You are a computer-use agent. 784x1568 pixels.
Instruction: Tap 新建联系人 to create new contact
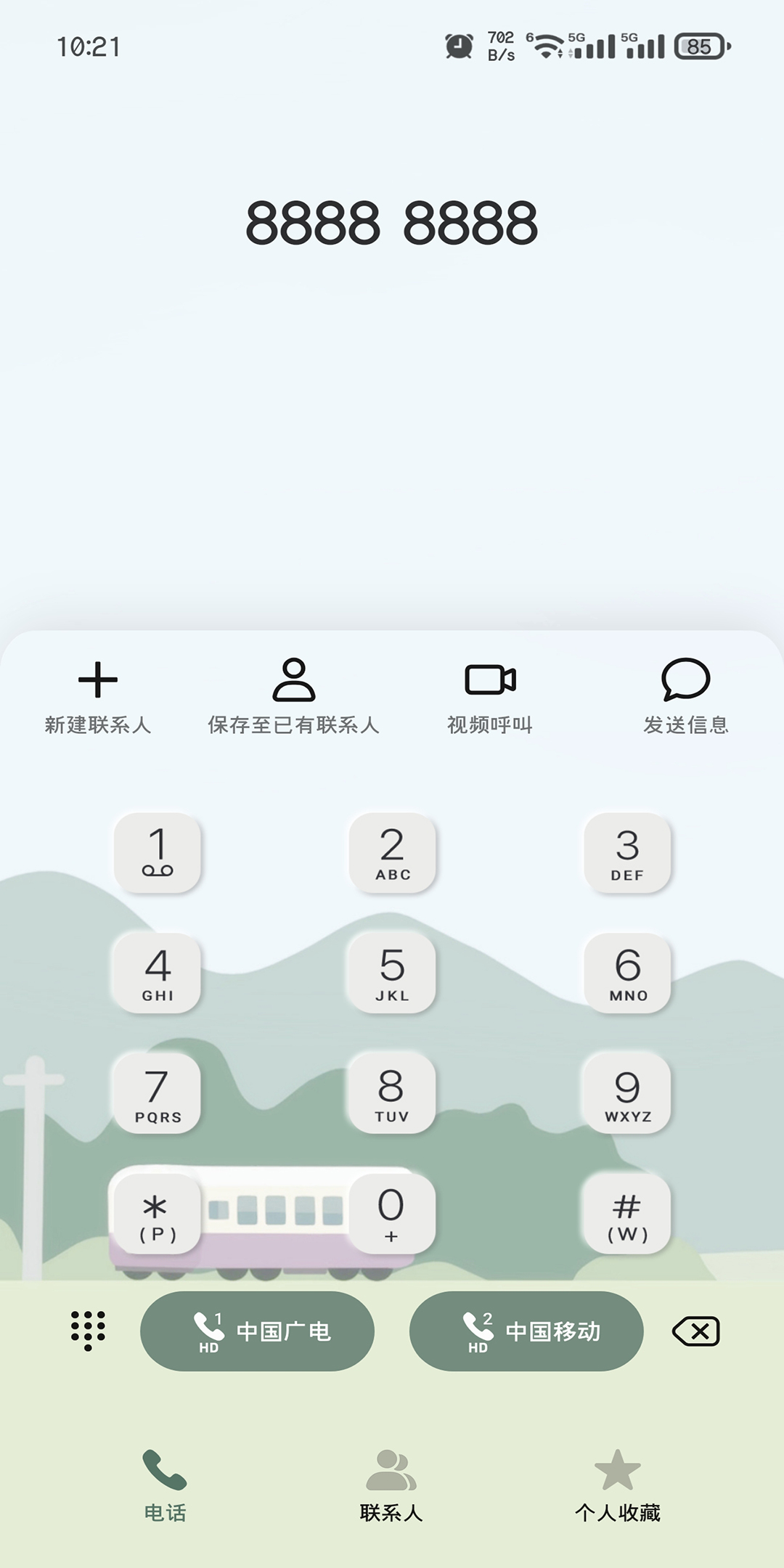tap(97, 695)
